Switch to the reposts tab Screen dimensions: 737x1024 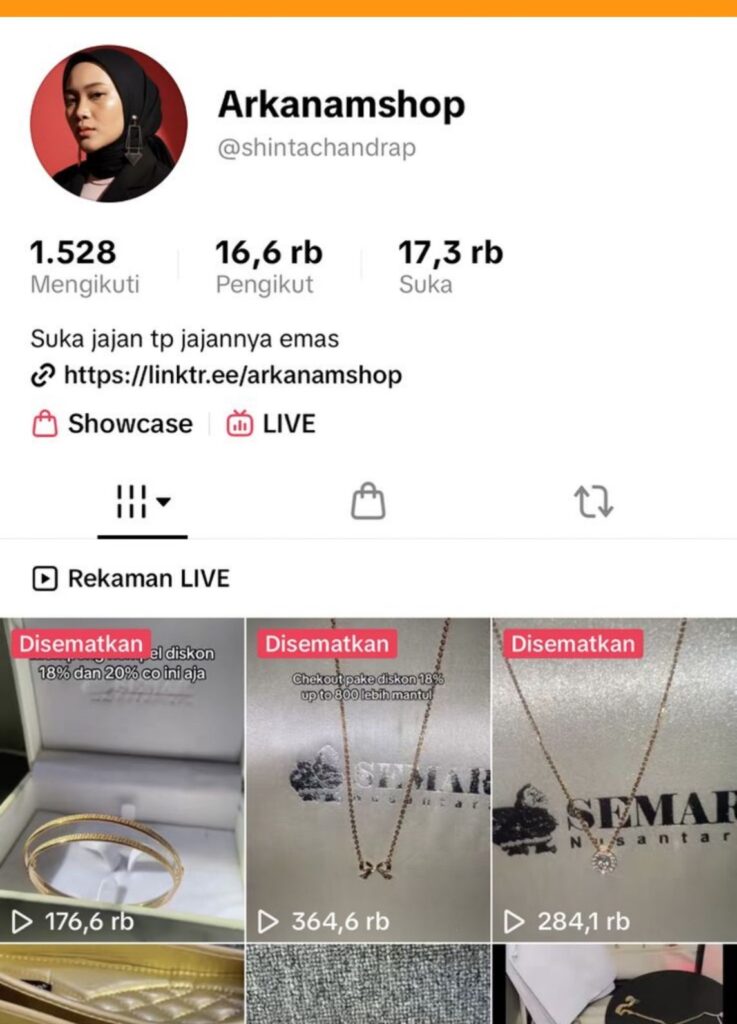coord(593,502)
